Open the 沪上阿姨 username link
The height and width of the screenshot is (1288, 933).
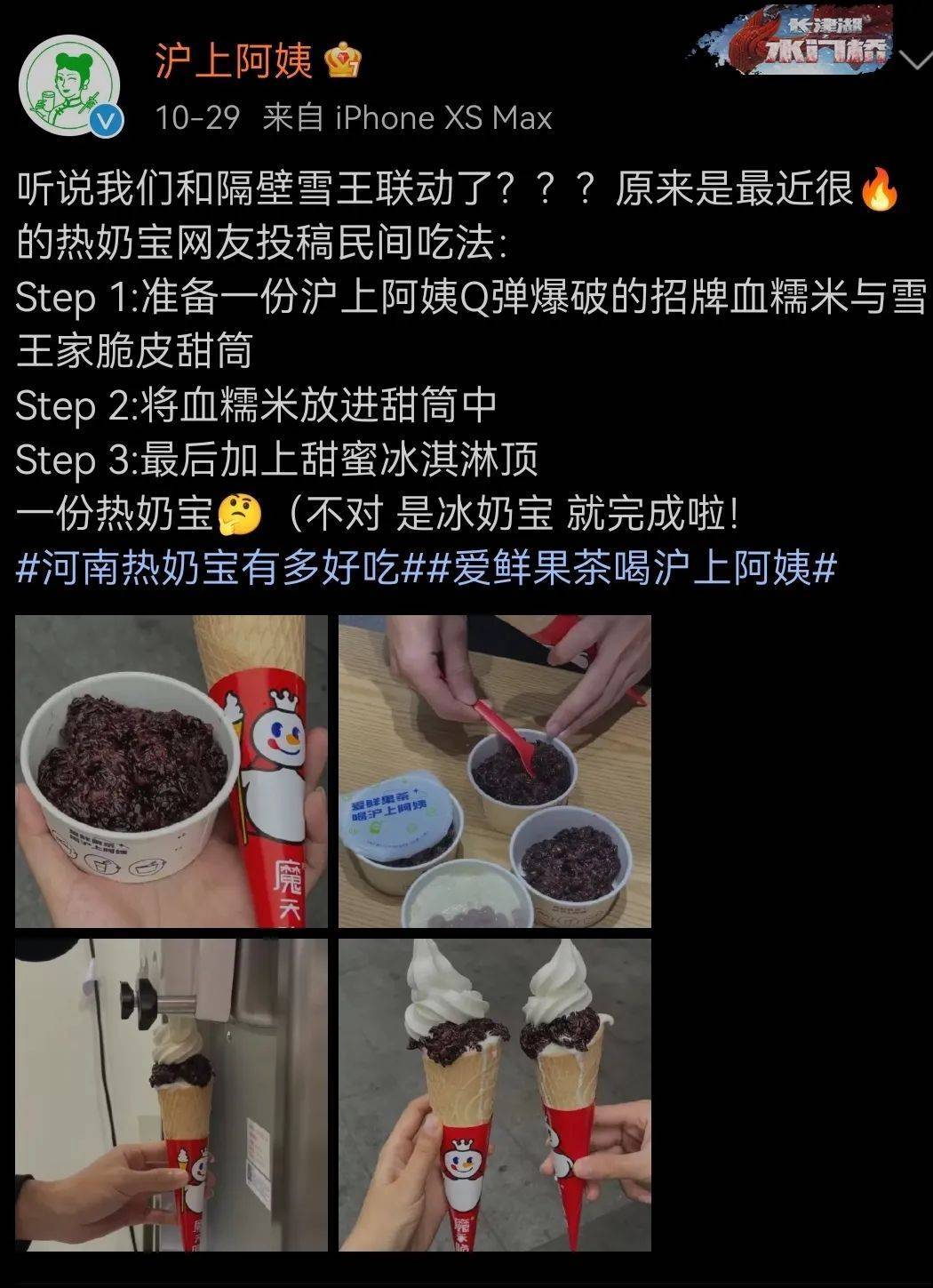(x=234, y=60)
